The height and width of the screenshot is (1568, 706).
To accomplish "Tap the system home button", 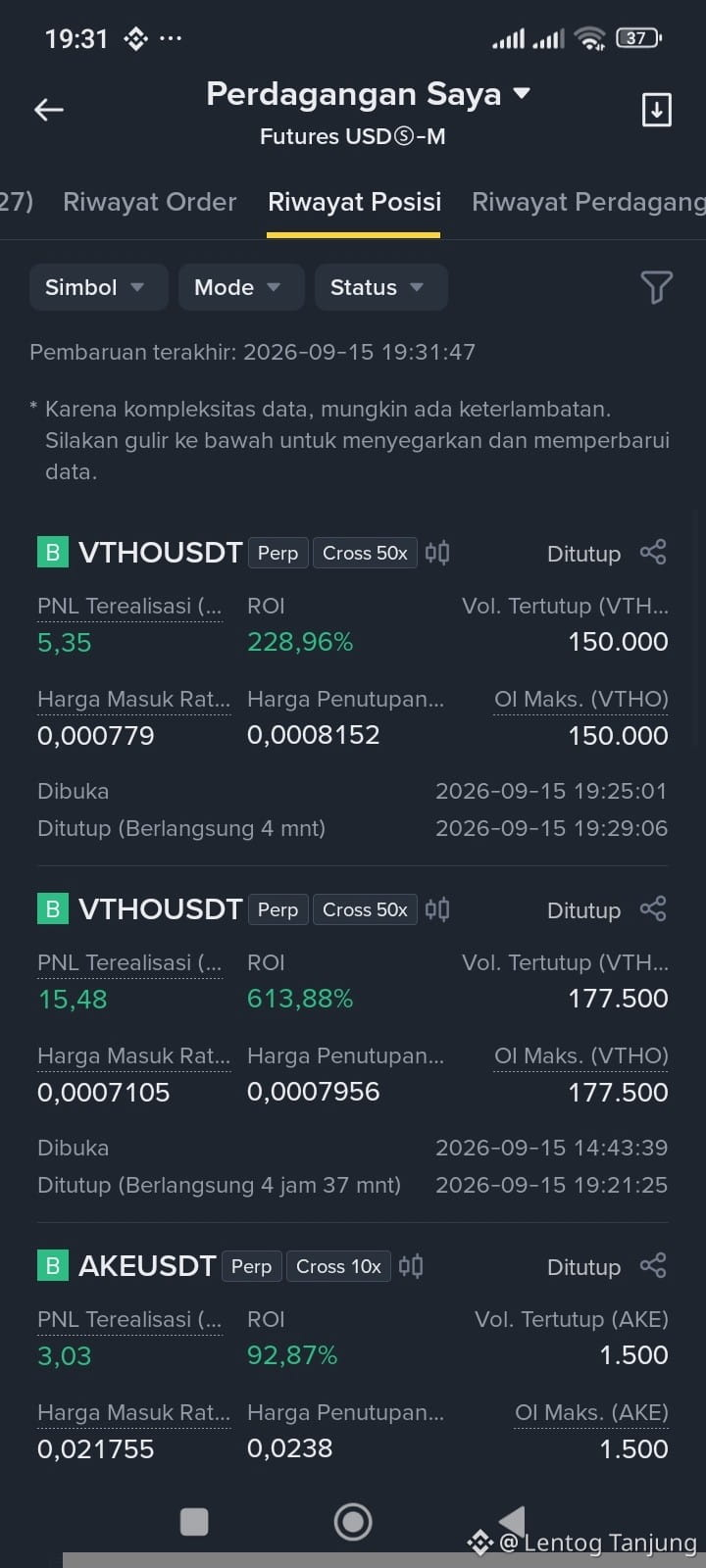I will point(353,1521).
